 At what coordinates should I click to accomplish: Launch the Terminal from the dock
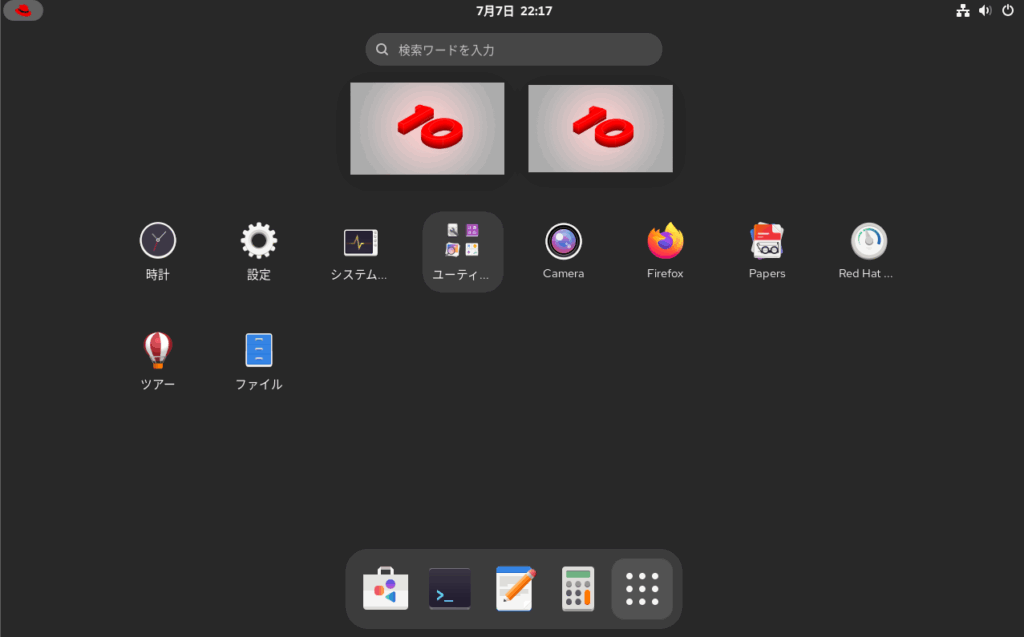[449, 589]
